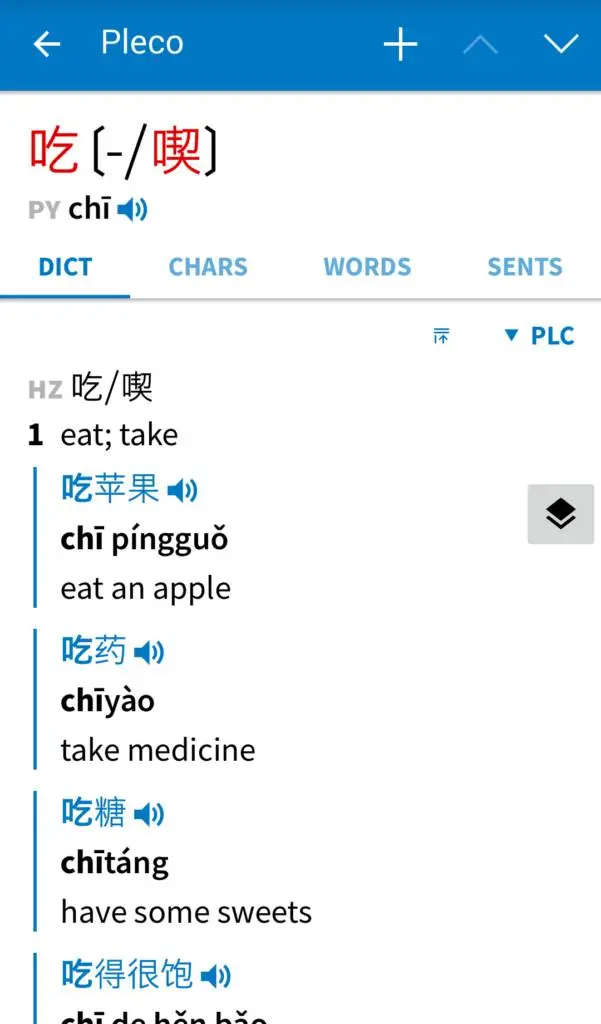Switch to the WORDS tab
This screenshot has width=601, height=1024.
(x=367, y=267)
